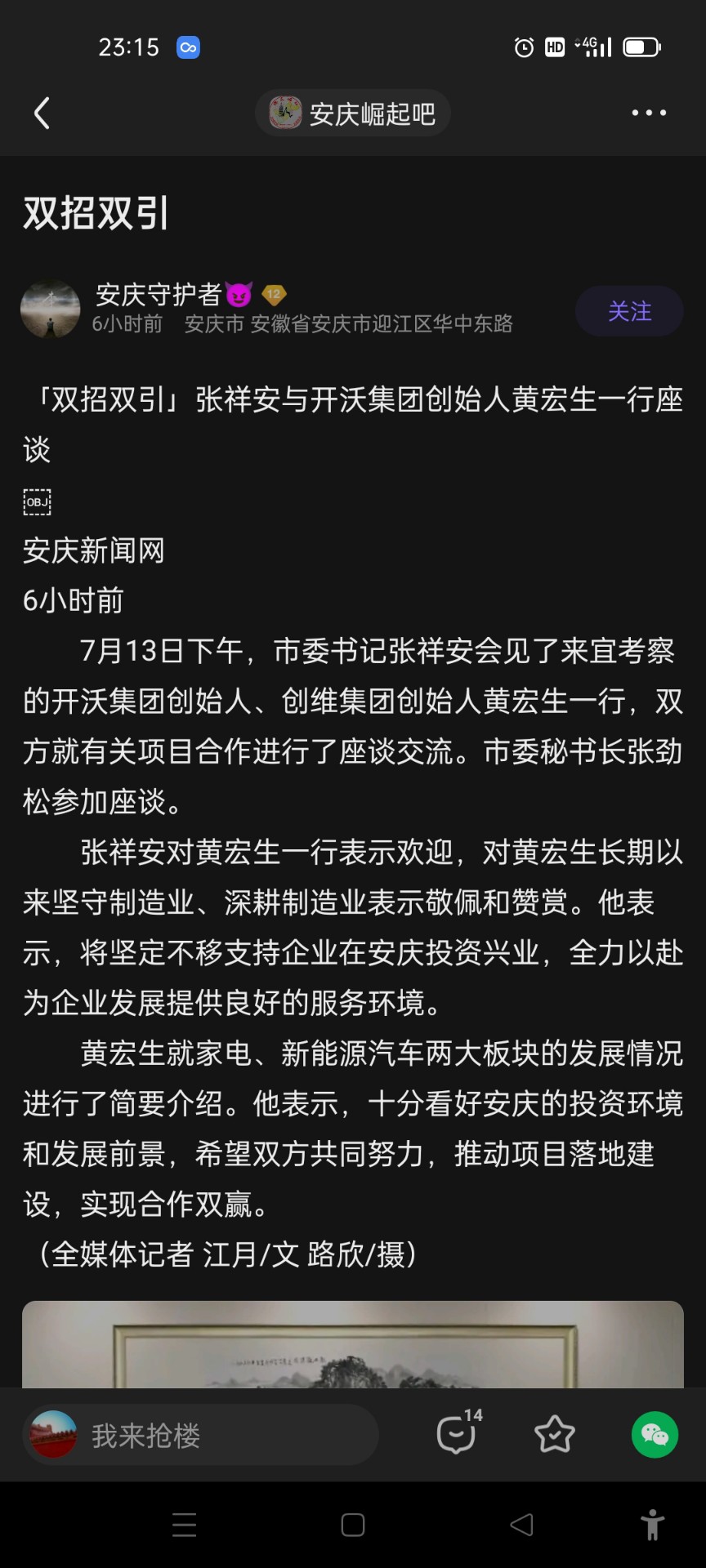Viewport: 706px width, 1568px height.
Task: Open 安庆守护者's profile avatar
Action: [51, 310]
